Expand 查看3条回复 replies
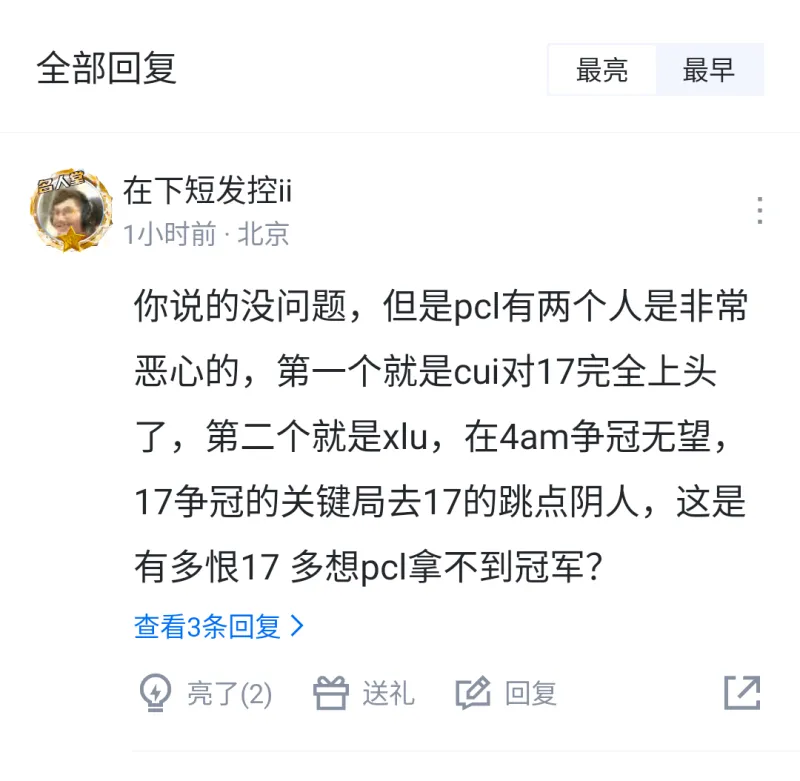The image size is (800, 781). pos(219,627)
